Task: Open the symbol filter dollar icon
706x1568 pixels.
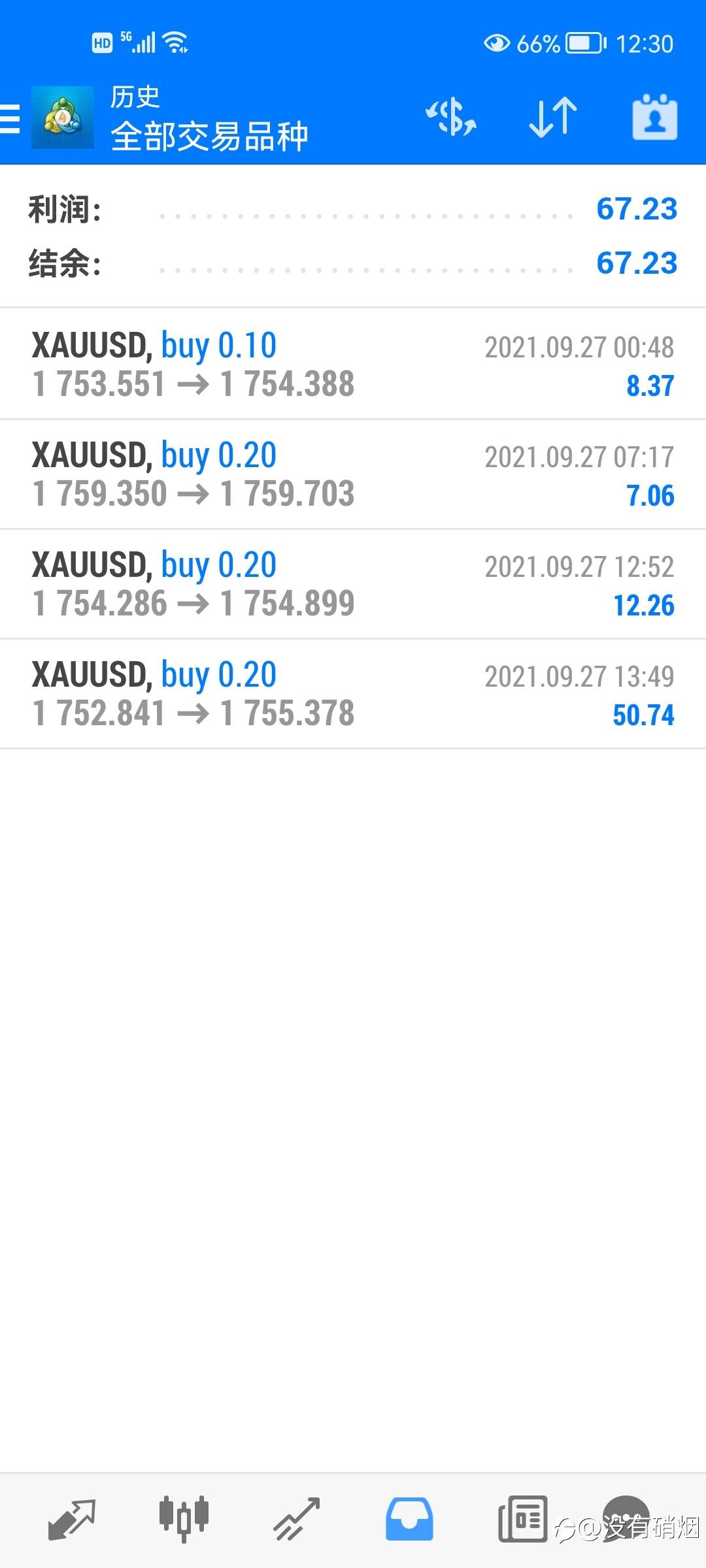Action: click(x=451, y=118)
